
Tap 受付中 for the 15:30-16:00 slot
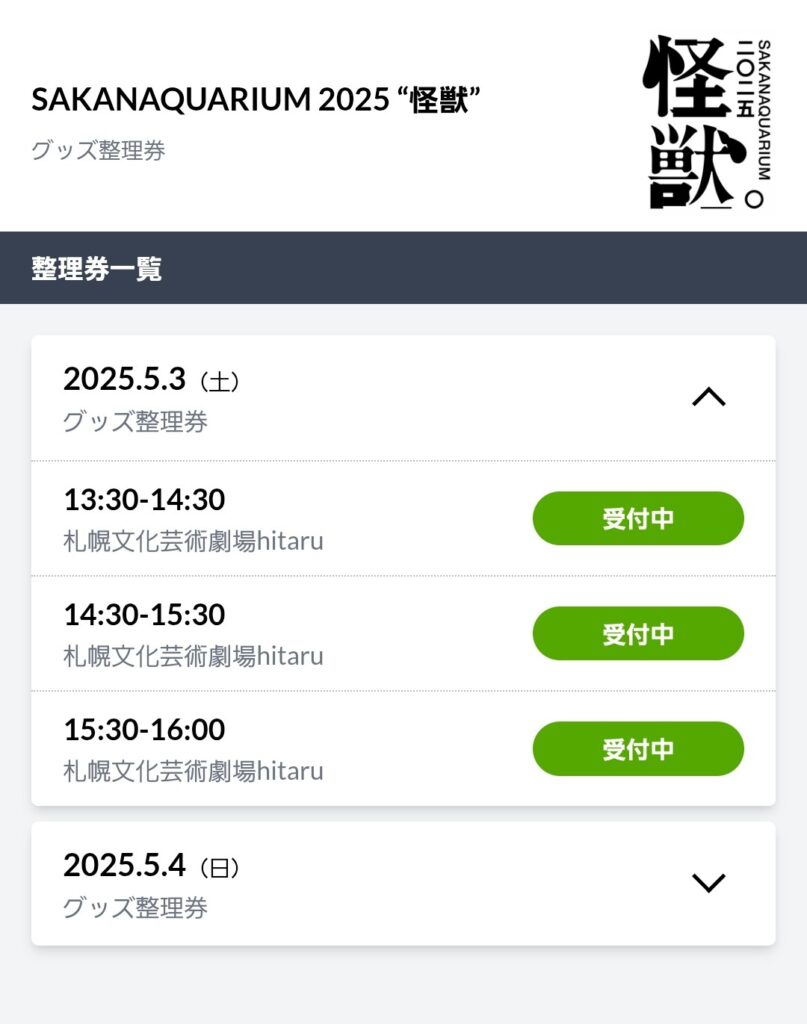point(638,749)
